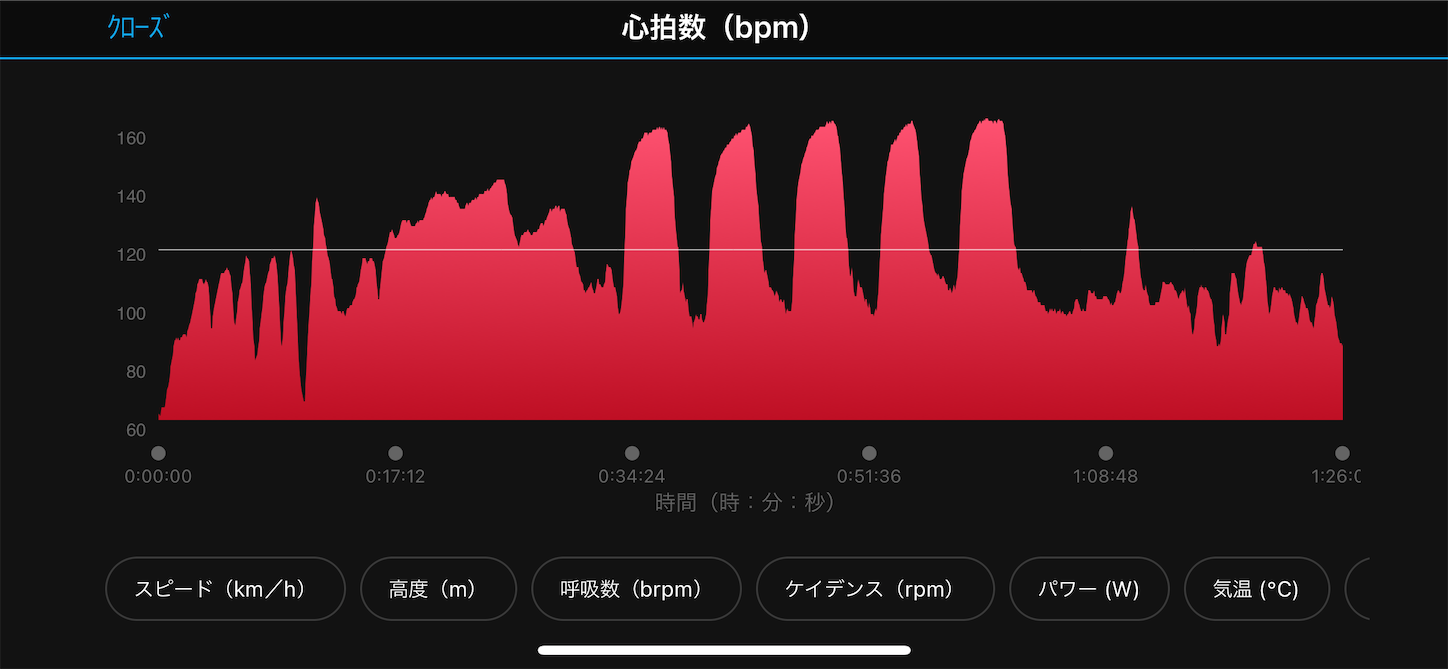The image size is (1448, 669).
Task: Select the ケイデンス (rpm) chip
Action: [875, 589]
